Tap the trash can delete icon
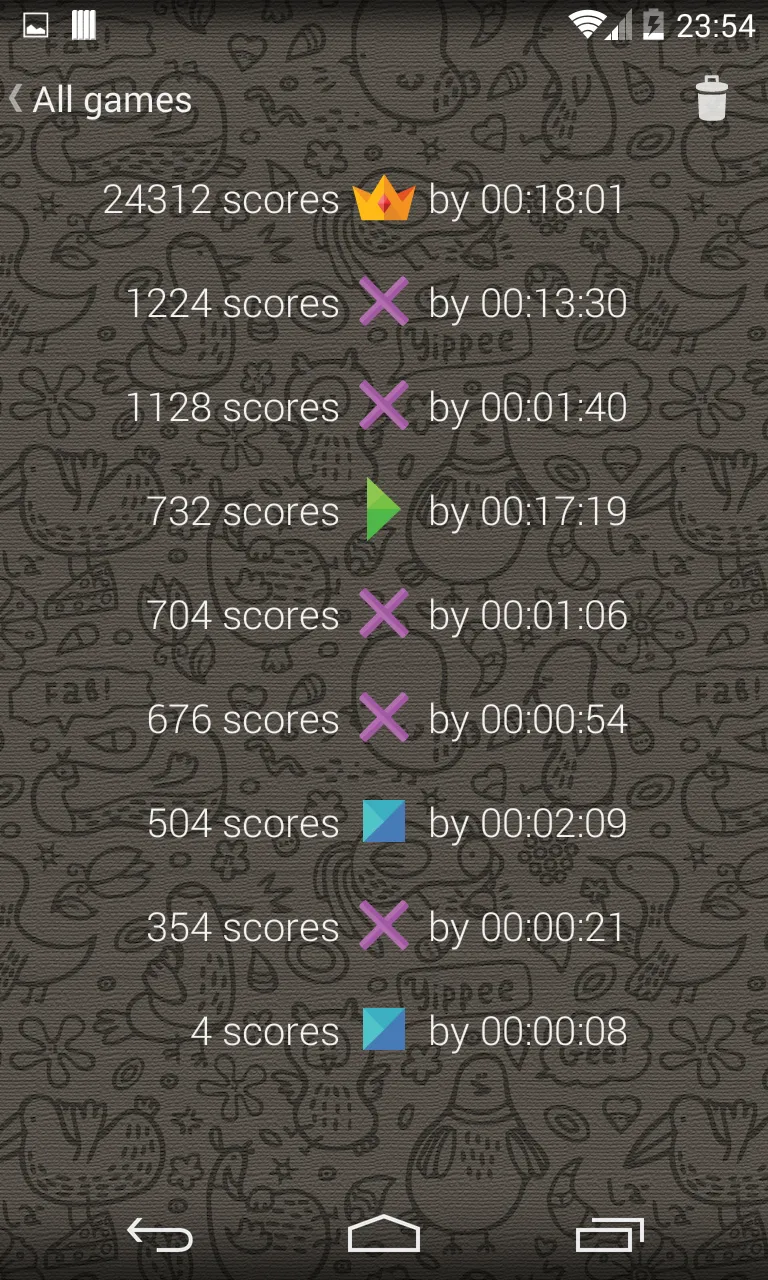The image size is (768, 1280). tap(712, 99)
